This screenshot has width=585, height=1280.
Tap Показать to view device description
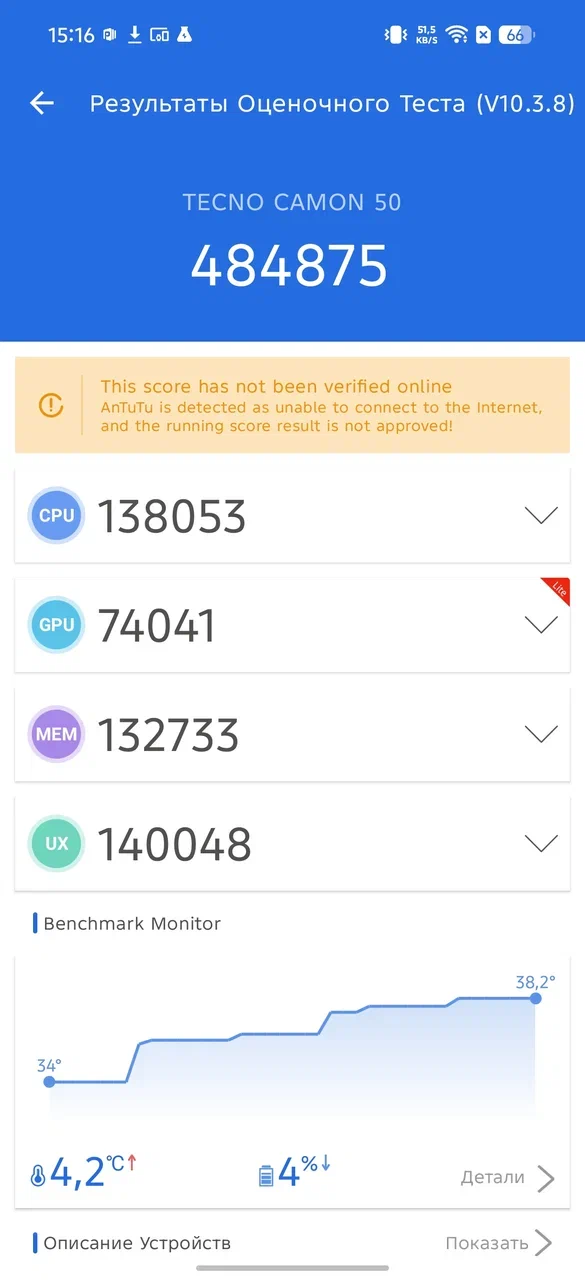(498, 1243)
